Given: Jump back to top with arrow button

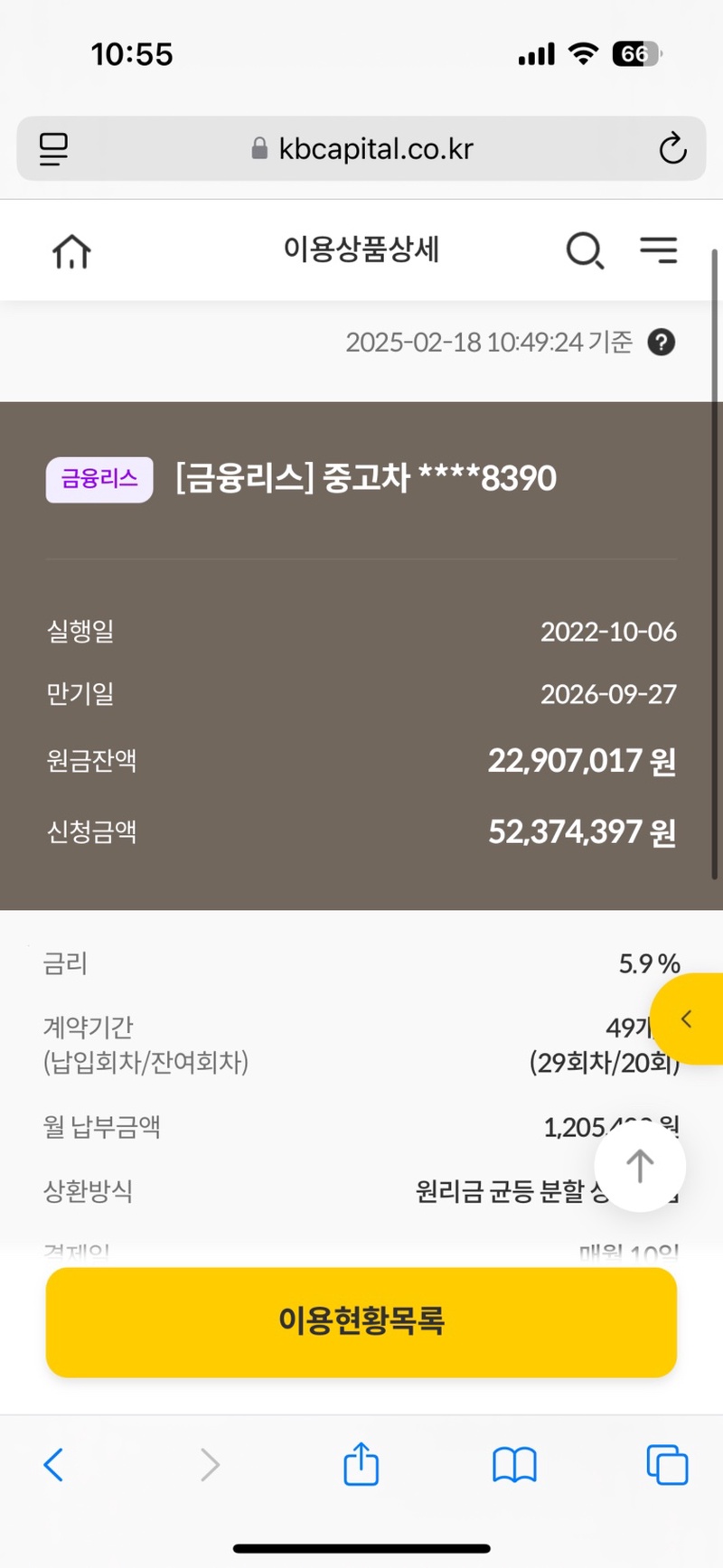Looking at the screenshot, I should point(640,1166).
